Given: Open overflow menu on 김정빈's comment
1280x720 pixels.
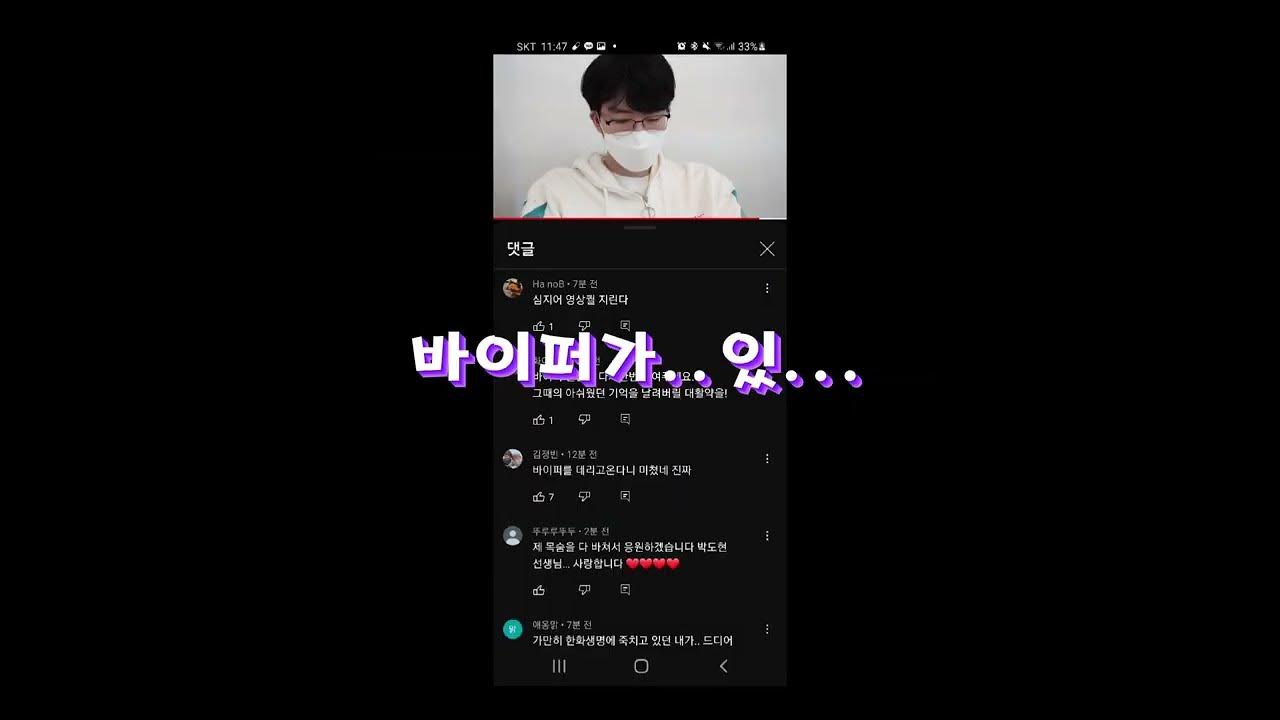Looking at the screenshot, I should (767, 459).
